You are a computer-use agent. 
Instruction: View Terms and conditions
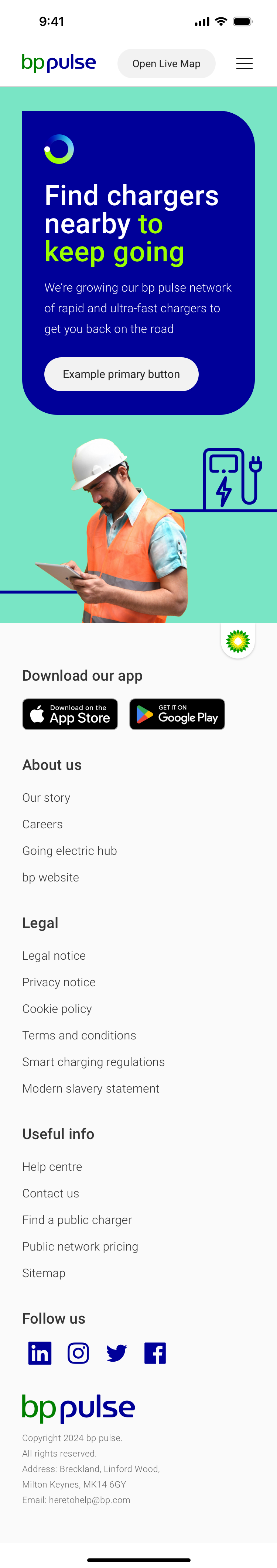[79, 1035]
